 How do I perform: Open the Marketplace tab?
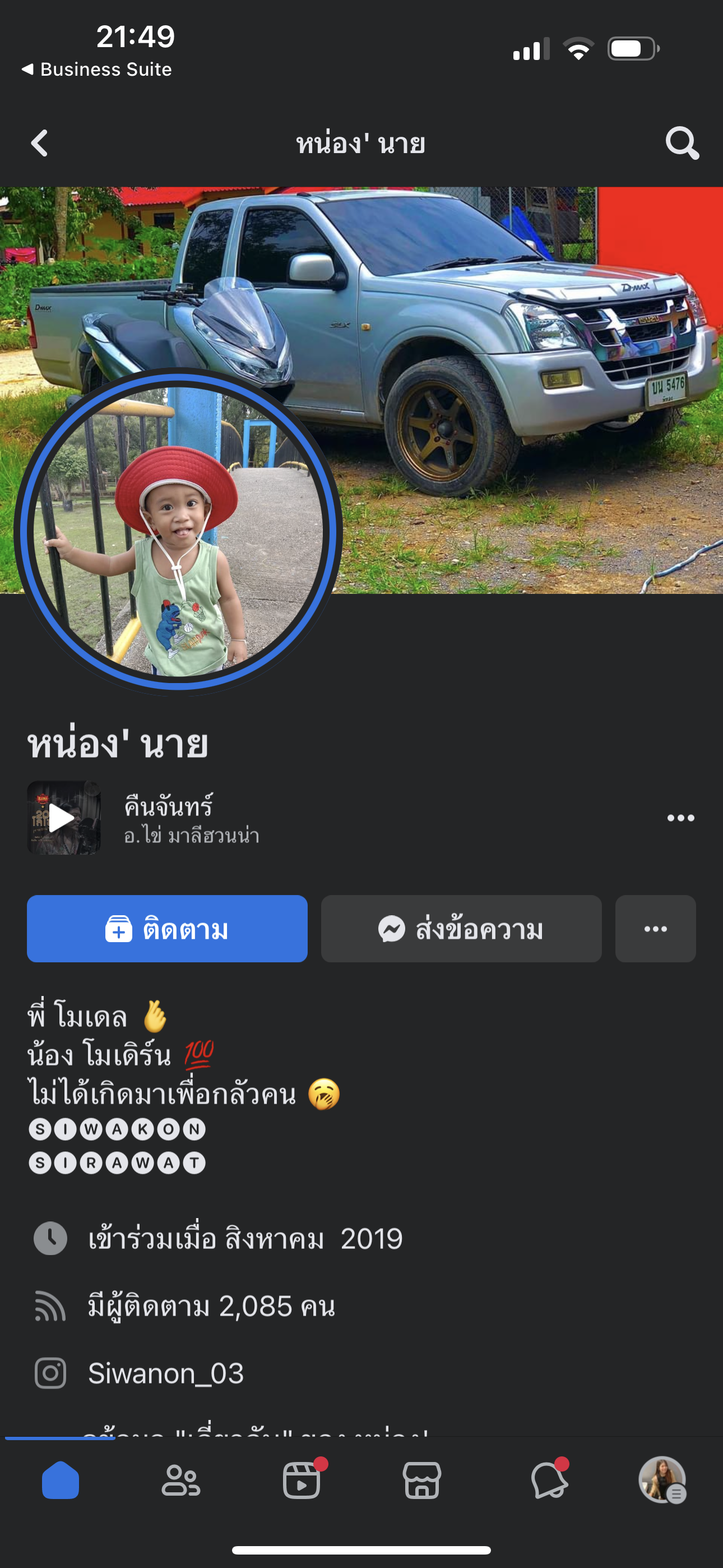point(421,1481)
